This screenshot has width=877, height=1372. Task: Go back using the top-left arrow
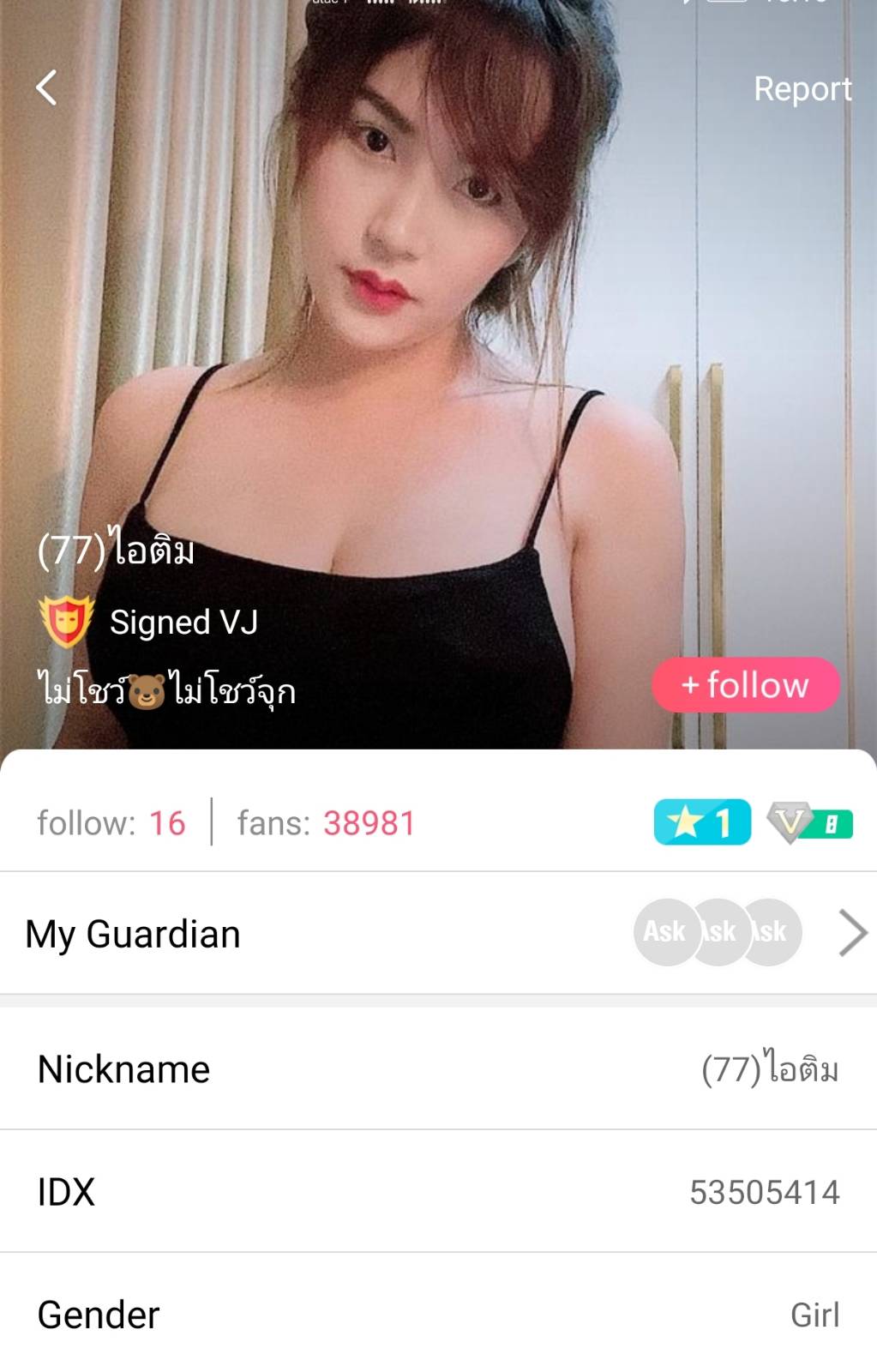coord(47,87)
